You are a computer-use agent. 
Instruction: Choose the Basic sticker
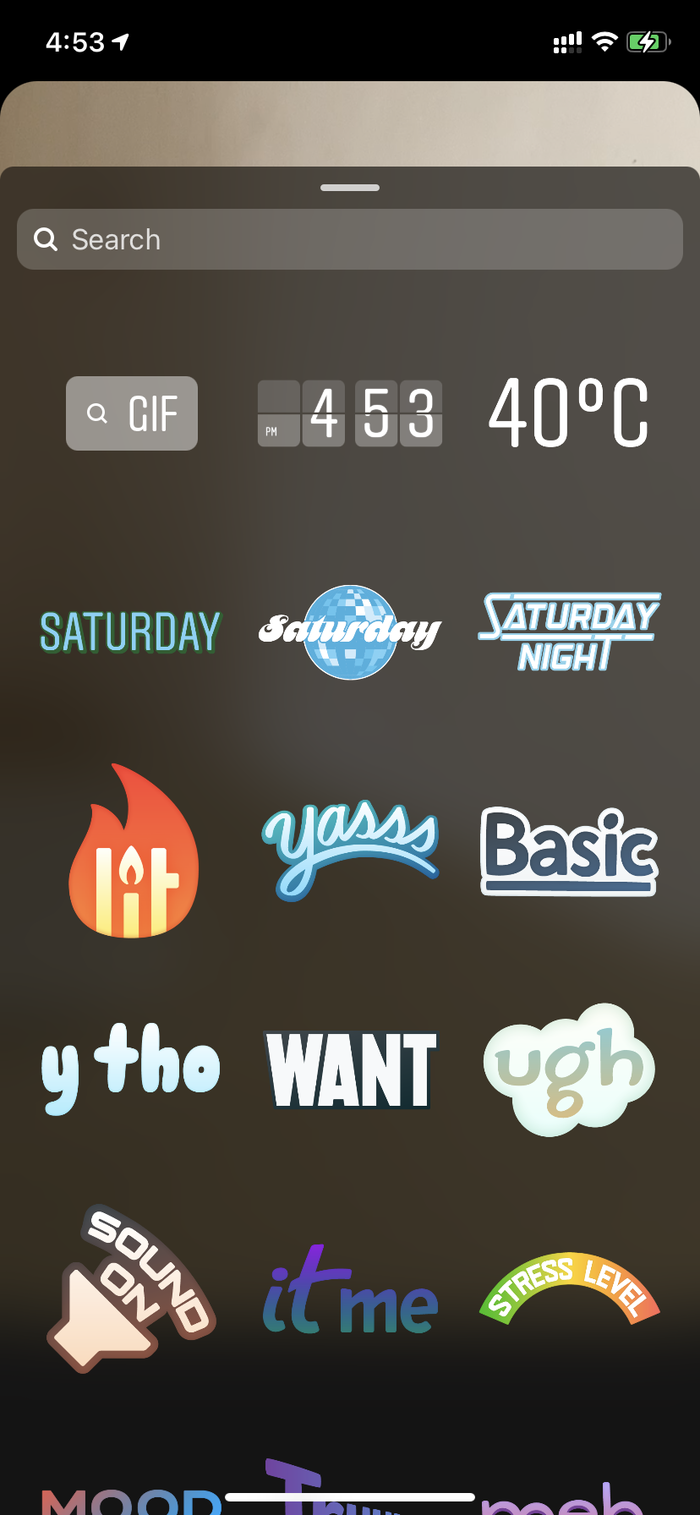[x=568, y=851]
